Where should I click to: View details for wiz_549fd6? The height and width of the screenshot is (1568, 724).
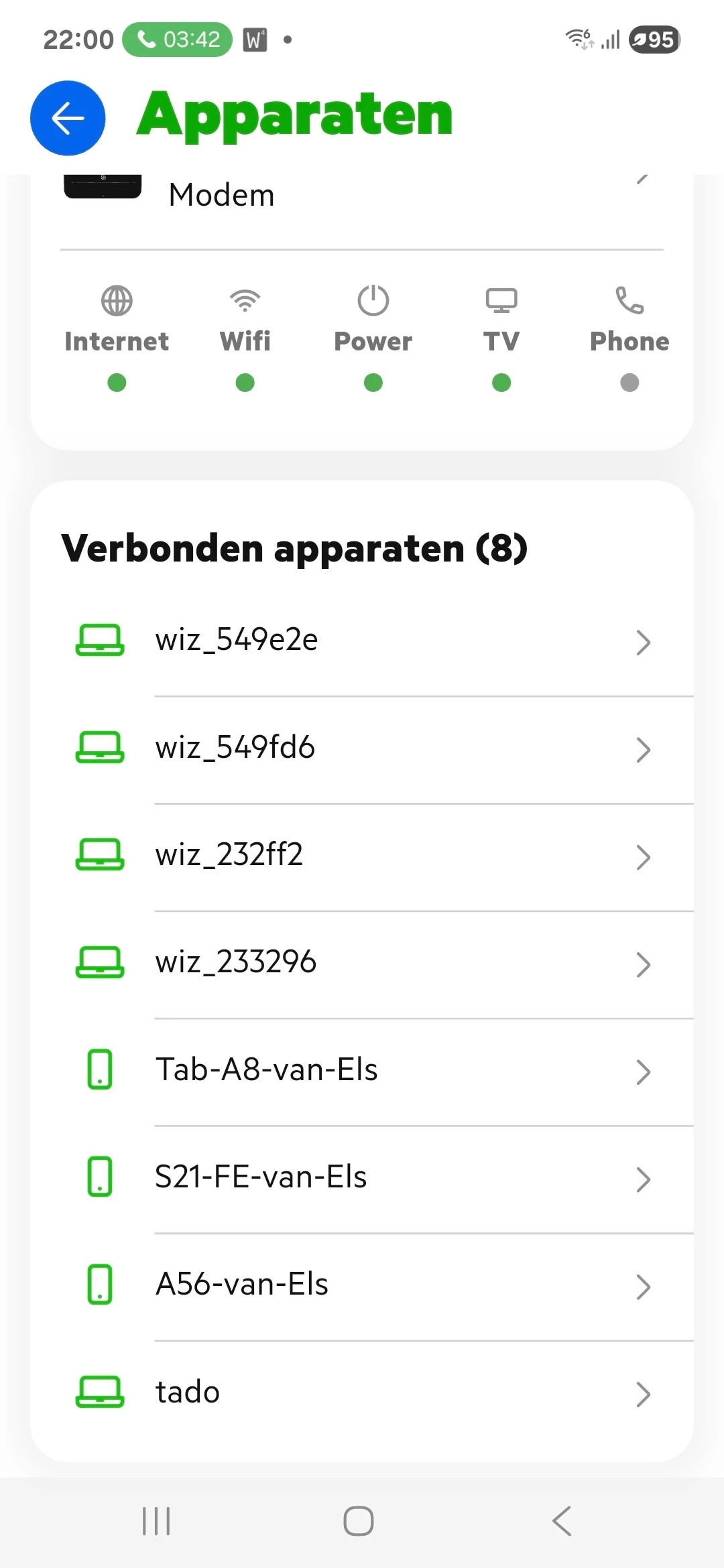pyautogui.click(x=362, y=748)
